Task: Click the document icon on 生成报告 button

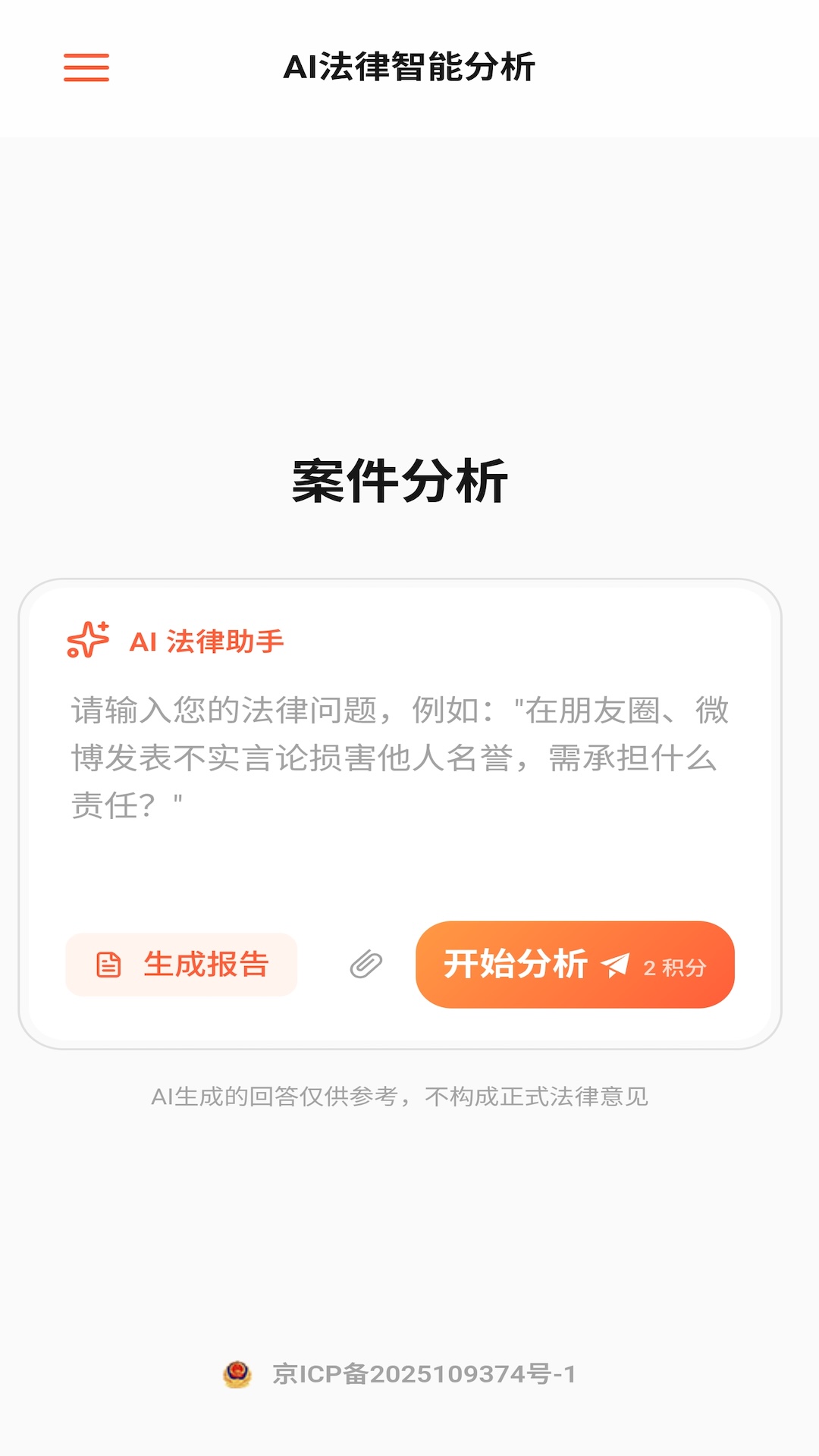Action: tap(108, 964)
